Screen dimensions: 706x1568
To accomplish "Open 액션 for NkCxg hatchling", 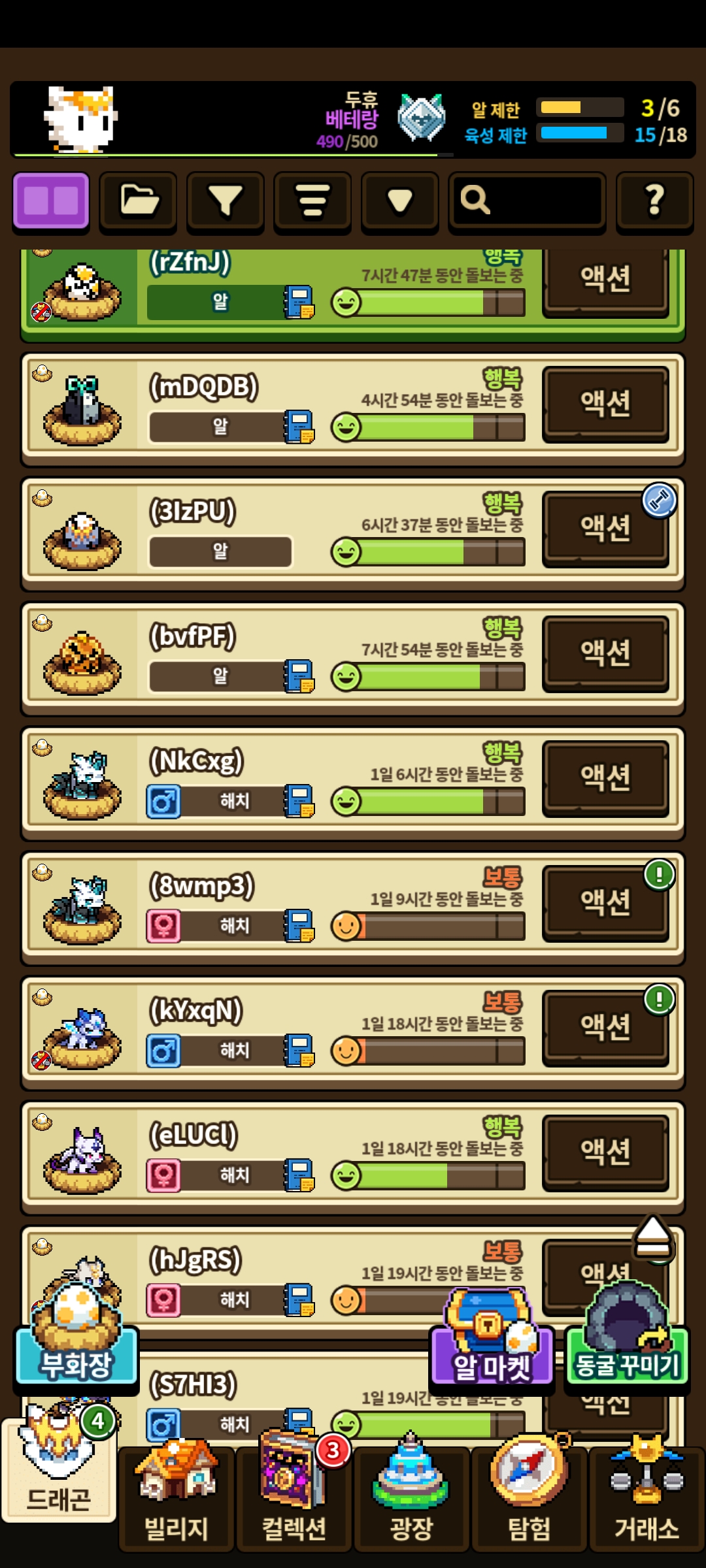I will (605, 778).
